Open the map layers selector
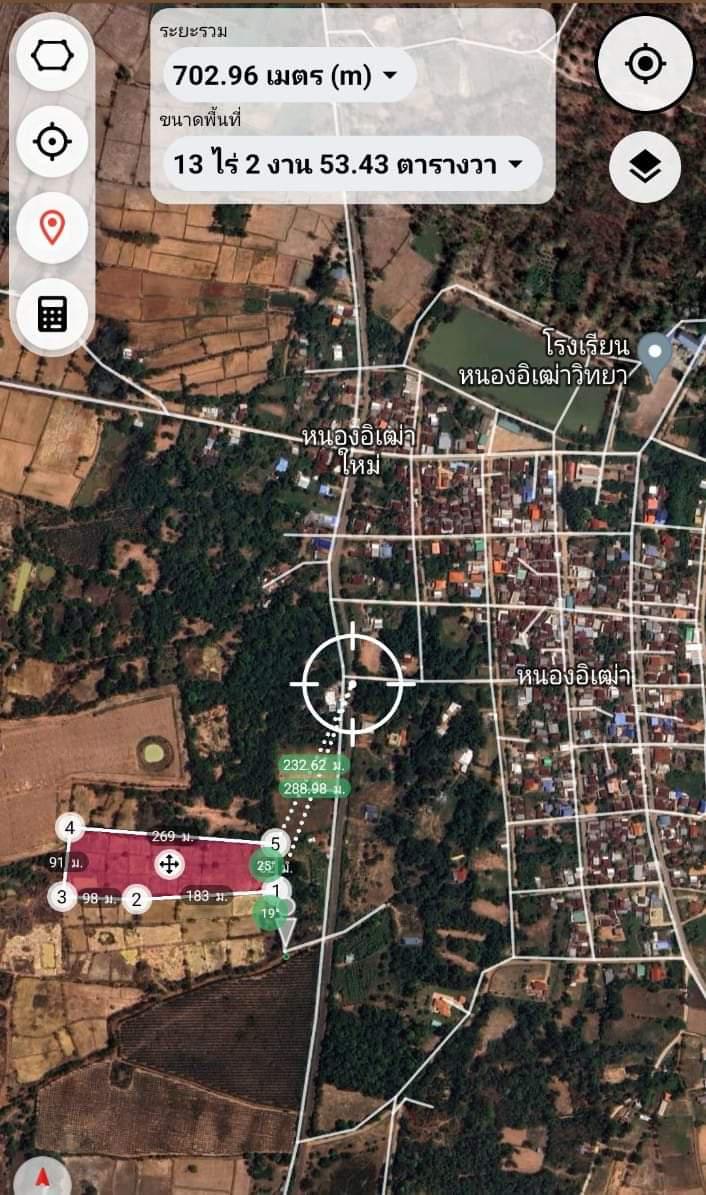Screen dimensions: 706x1195 [645, 167]
